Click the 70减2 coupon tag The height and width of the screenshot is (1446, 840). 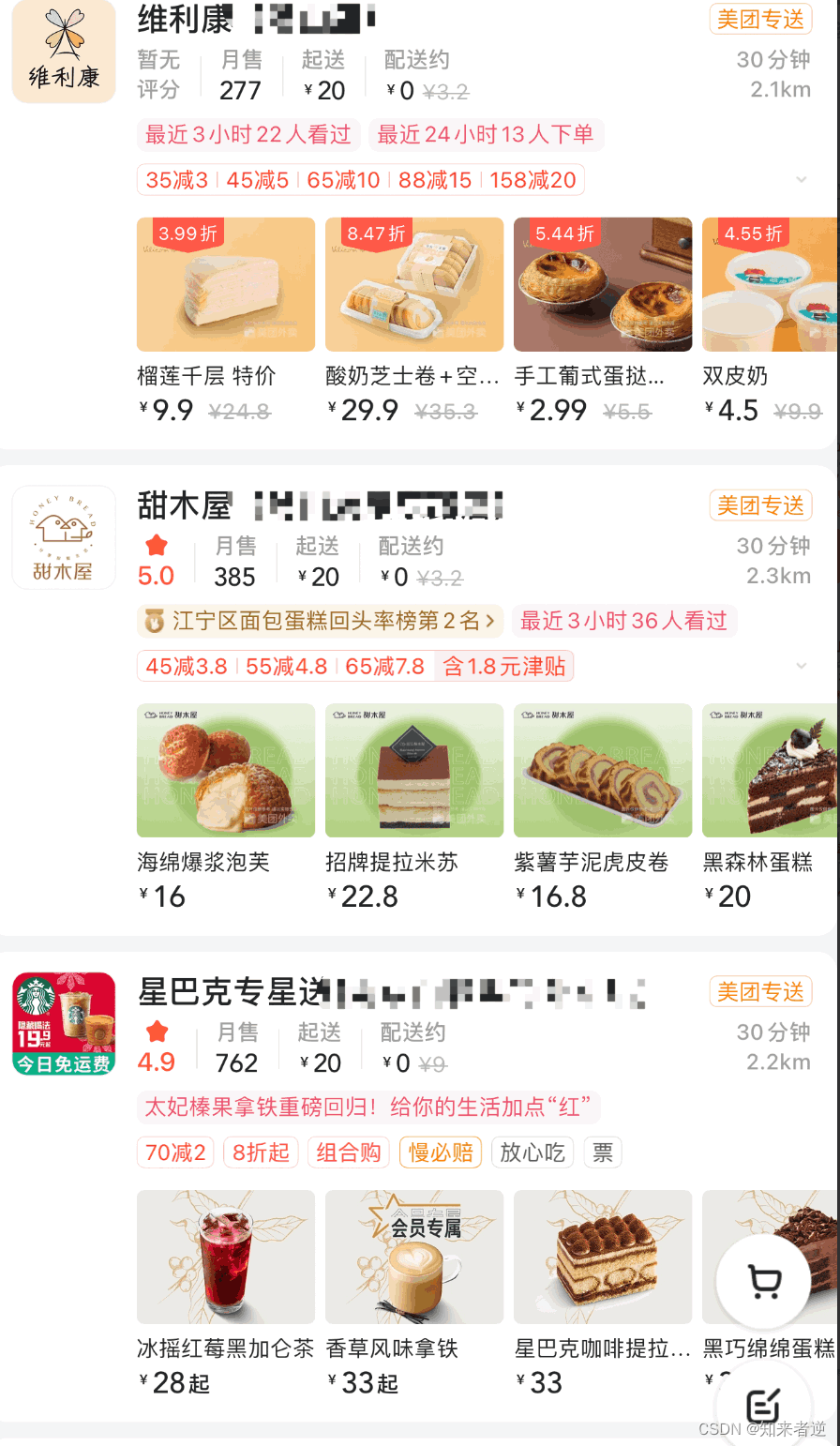pyautogui.click(x=175, y=1152)
